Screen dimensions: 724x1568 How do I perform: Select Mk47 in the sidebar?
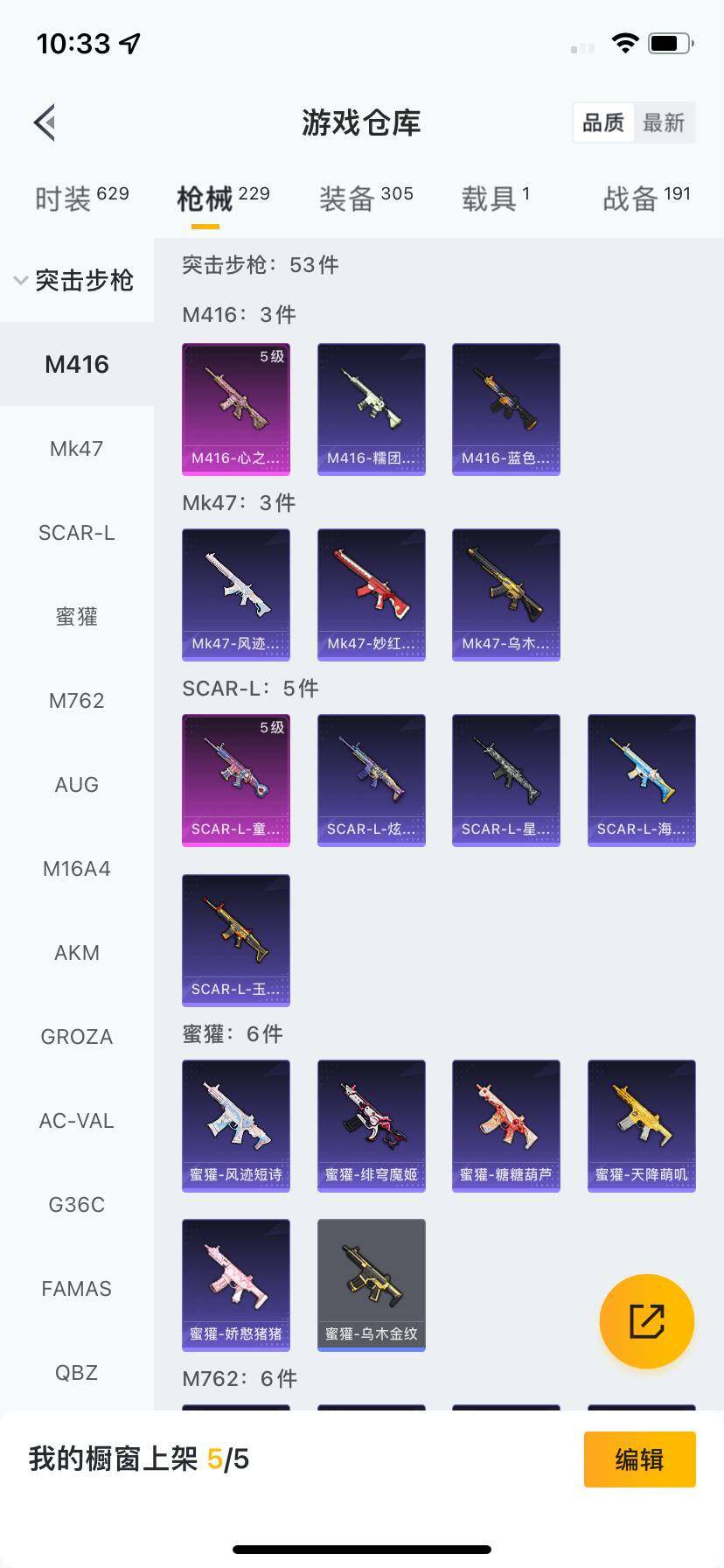pos(77,449)
